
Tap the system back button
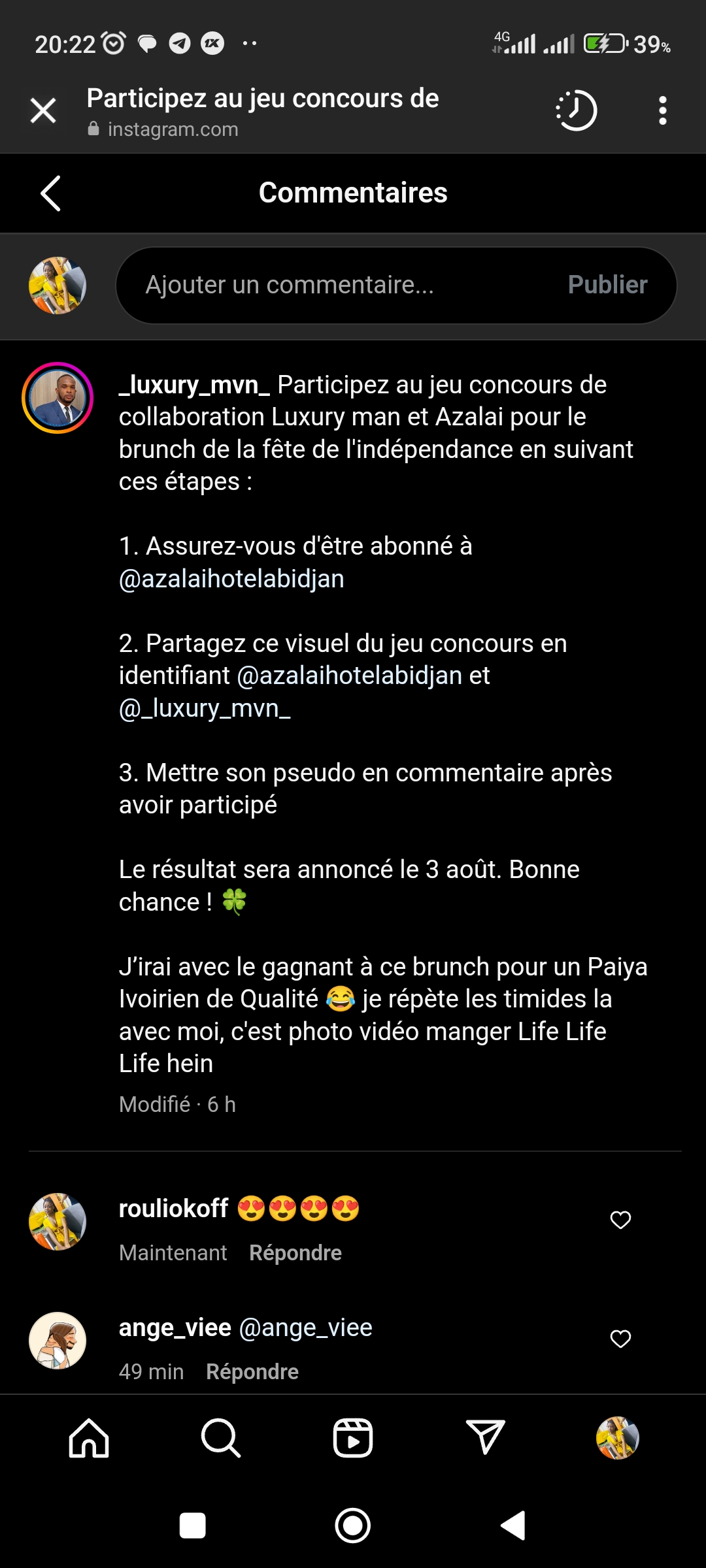513,1526
